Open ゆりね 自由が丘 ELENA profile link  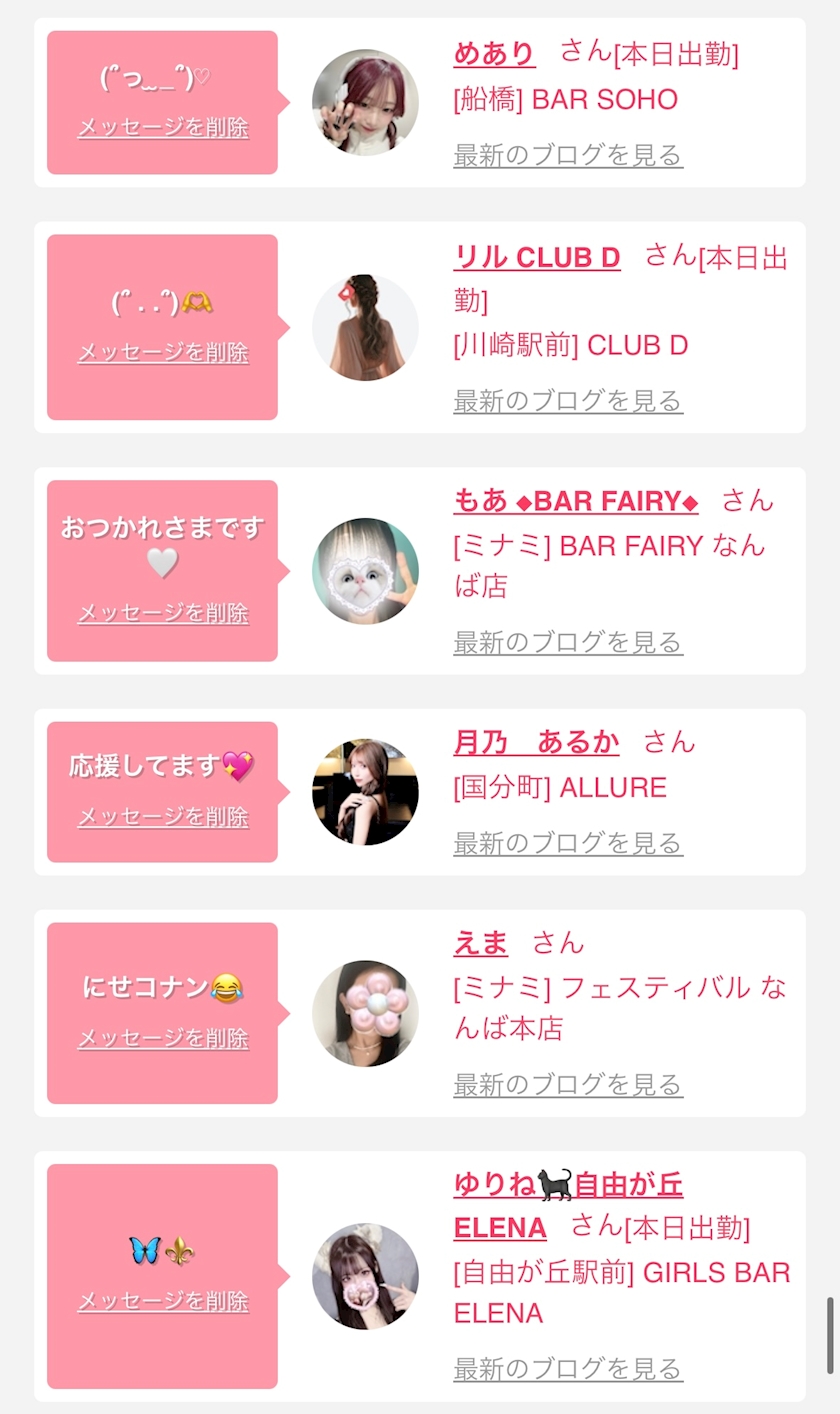(568, 1206)
